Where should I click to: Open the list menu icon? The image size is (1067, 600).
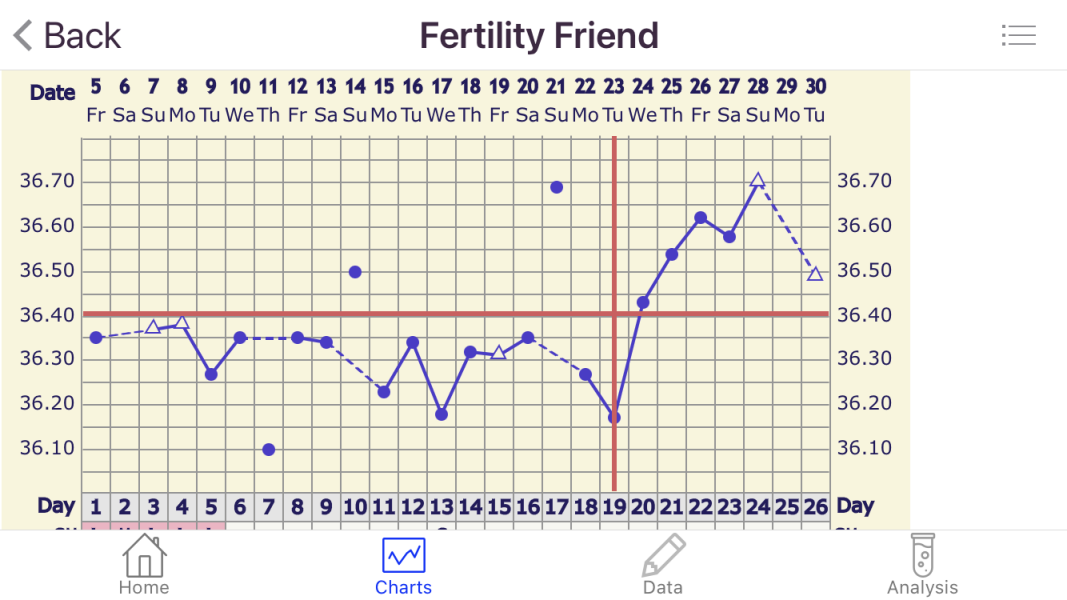point(1018,36)
